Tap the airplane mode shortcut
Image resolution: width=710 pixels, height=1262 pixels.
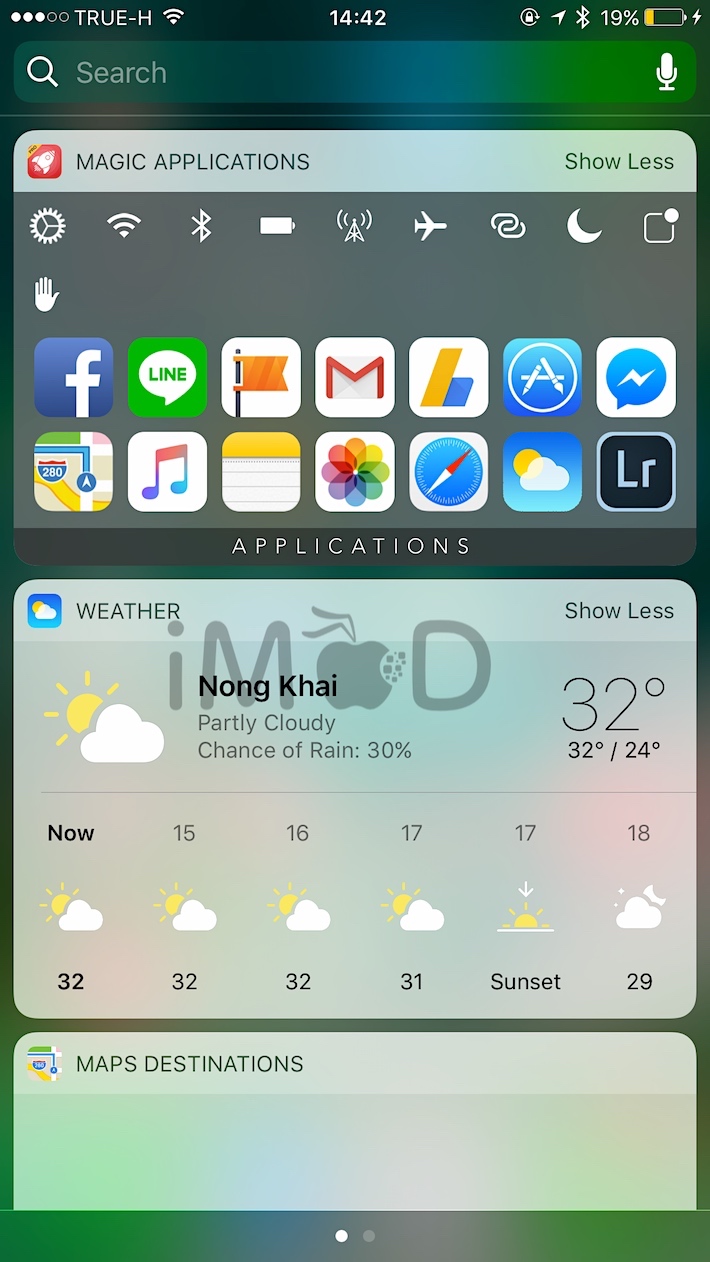pyautogui.click(x=430, y=227)
